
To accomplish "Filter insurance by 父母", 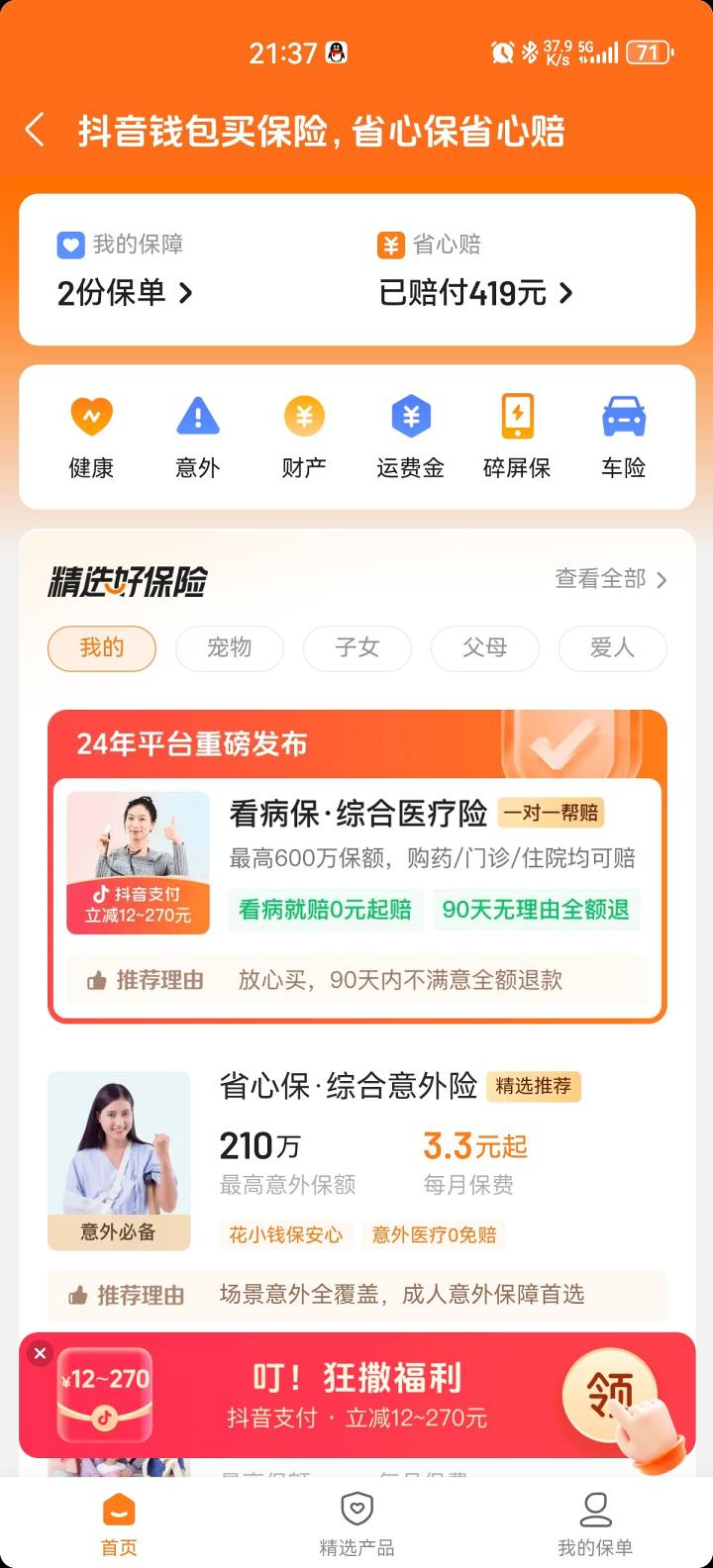I will coord(484,648).
